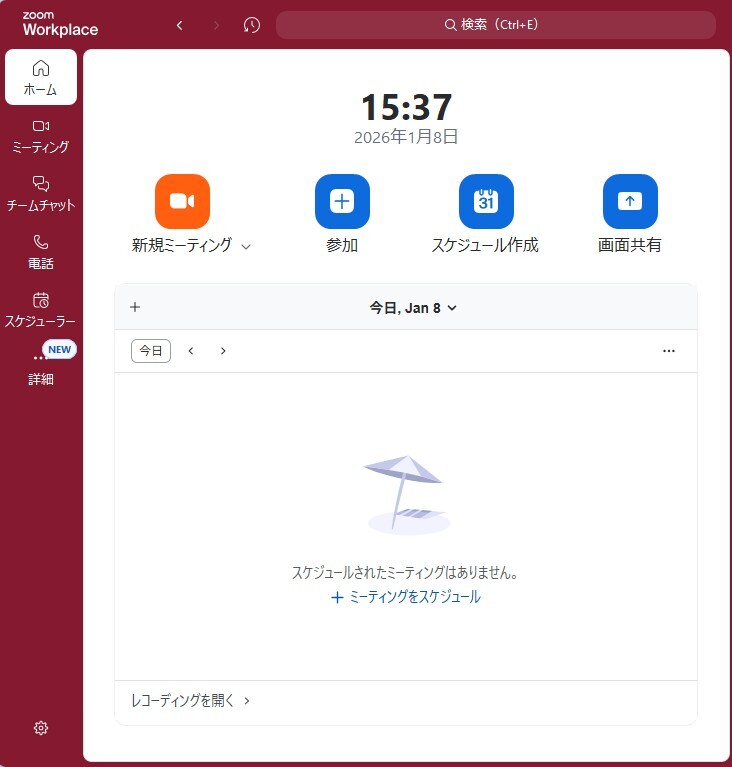Go back using the back arrow
The height and width of the screenshot is (767, 732).
tap(179, 25)
